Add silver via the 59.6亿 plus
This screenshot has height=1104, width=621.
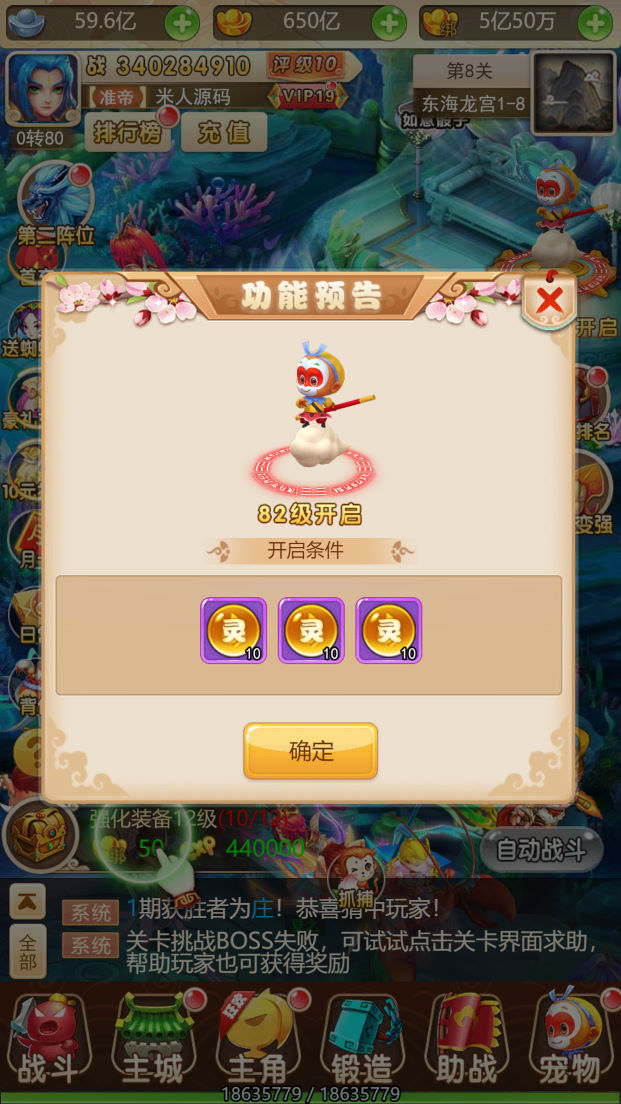[182, 23]
